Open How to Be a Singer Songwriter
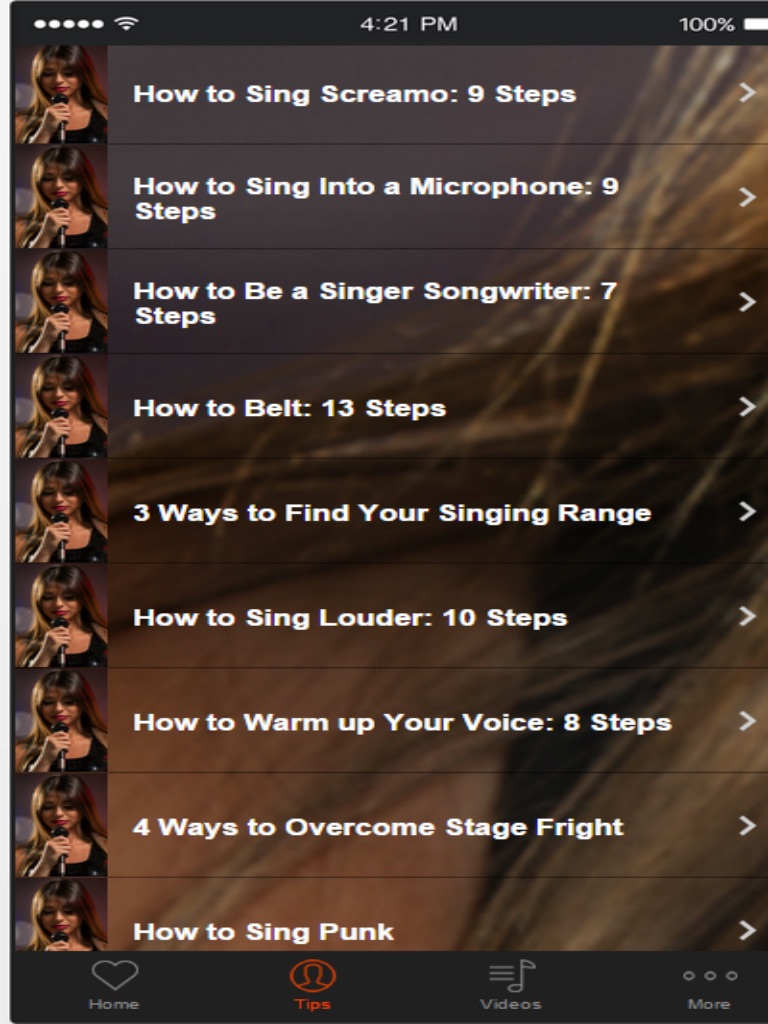The height and width of the screenshot is (1024, 768). (x=375, y=303)
